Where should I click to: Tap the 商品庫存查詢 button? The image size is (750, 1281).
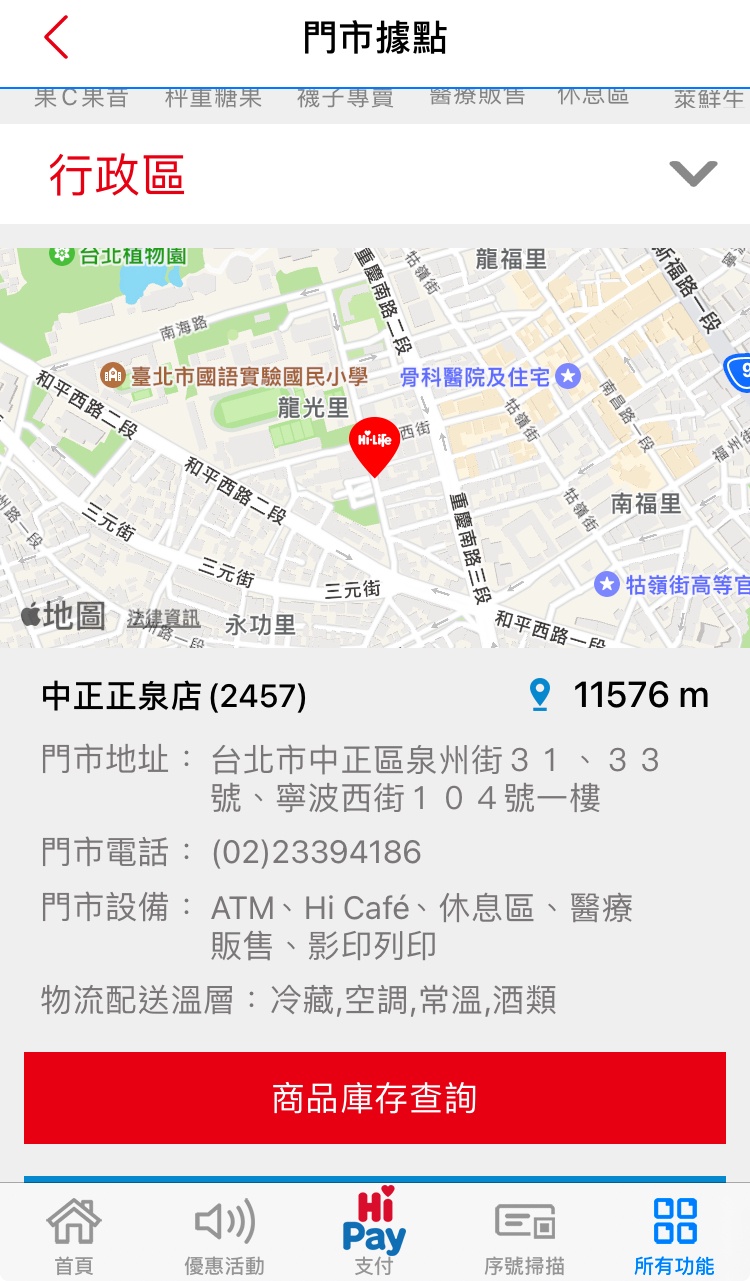375,1098
